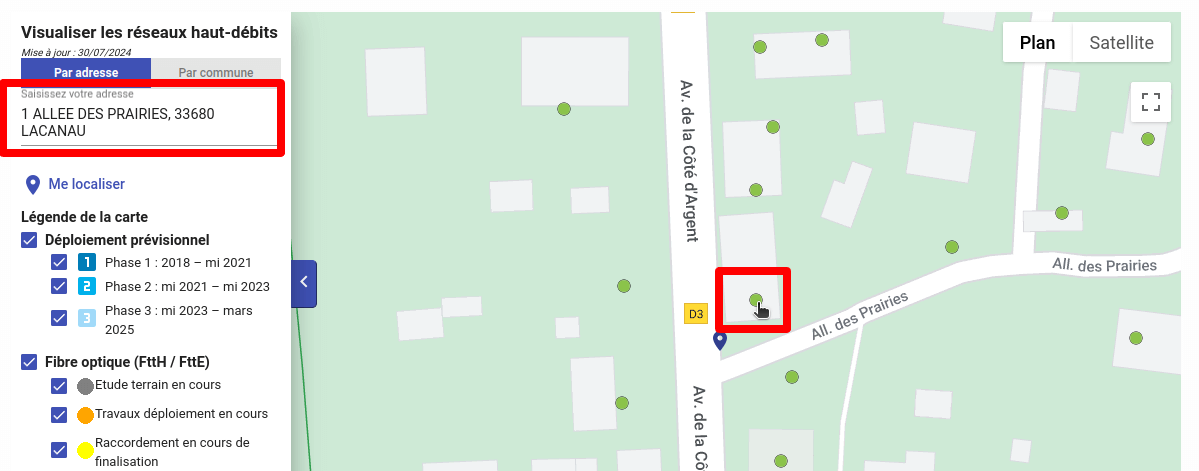
Task: Toggle Phase 3 : mi 2023 – mars 2025 checkbox
Action: click(x=59, y=319)
